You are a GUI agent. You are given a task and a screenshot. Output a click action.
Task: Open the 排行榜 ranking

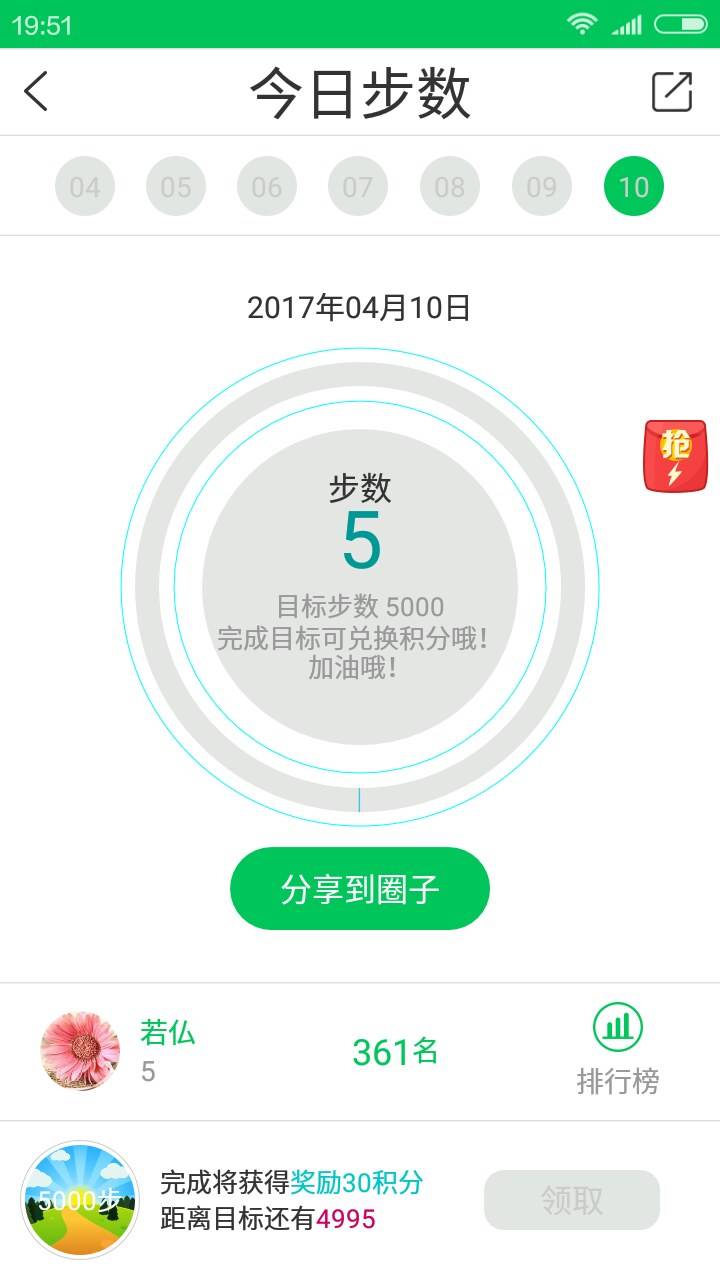(618, 1050)
